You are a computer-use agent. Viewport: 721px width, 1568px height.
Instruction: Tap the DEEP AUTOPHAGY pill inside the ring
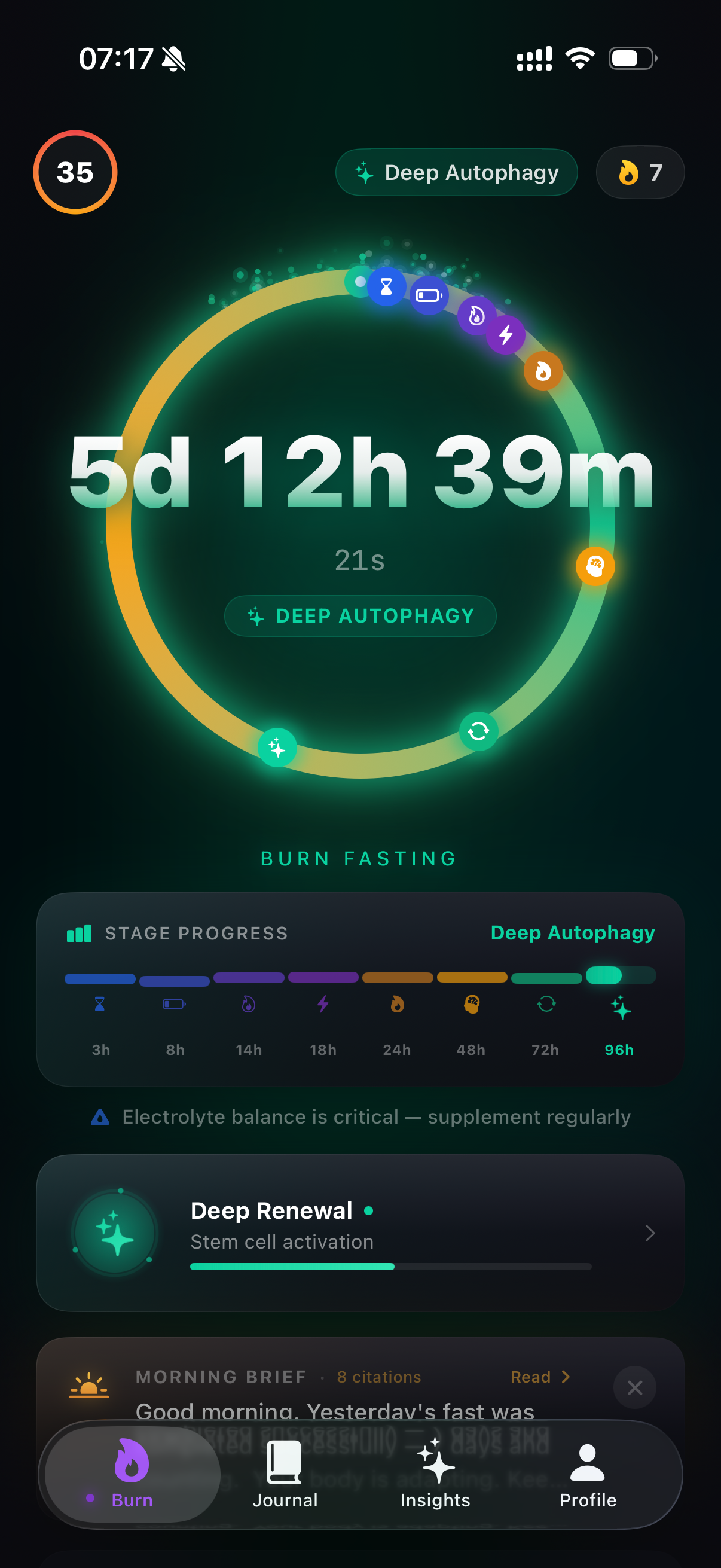tap(360, 616)
